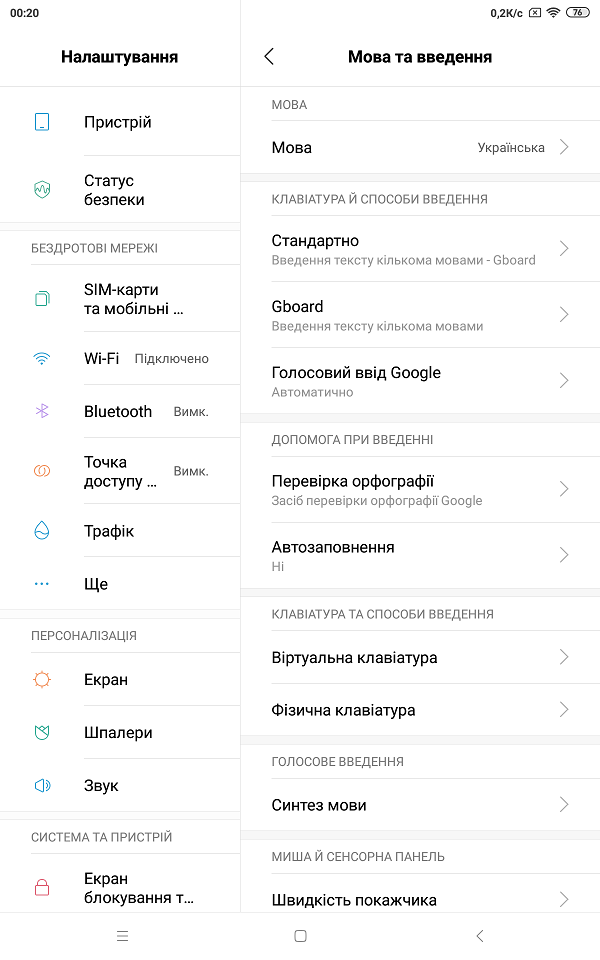This screenshot has height=960, width=600.
Task: Open Wi-Fi settings
Action: (x=120, y=359)
